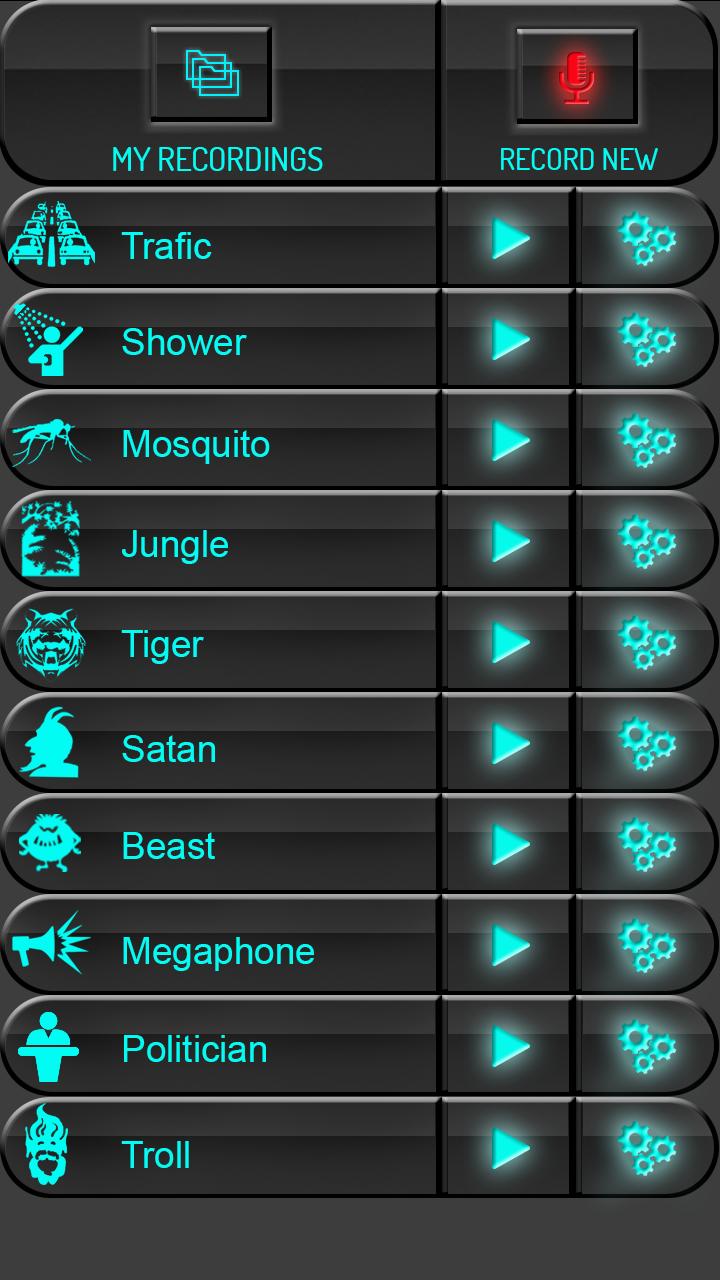720x1280 pixels.
Task: Play the Satan voice effect
Action: coord(510,744)
